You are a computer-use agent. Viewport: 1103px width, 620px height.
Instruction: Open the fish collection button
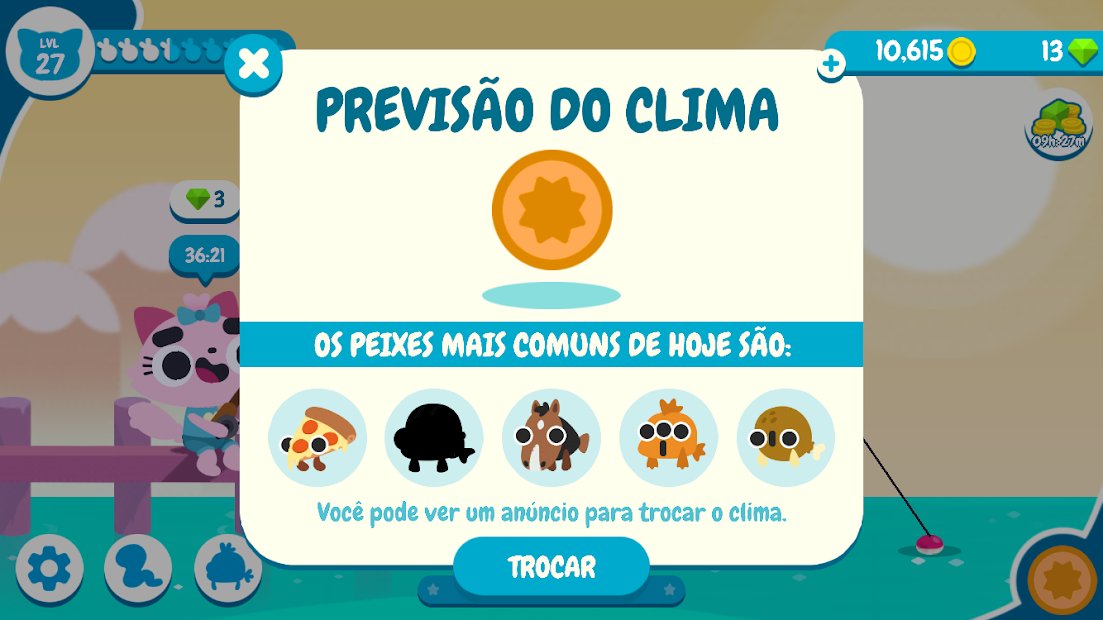227,568
